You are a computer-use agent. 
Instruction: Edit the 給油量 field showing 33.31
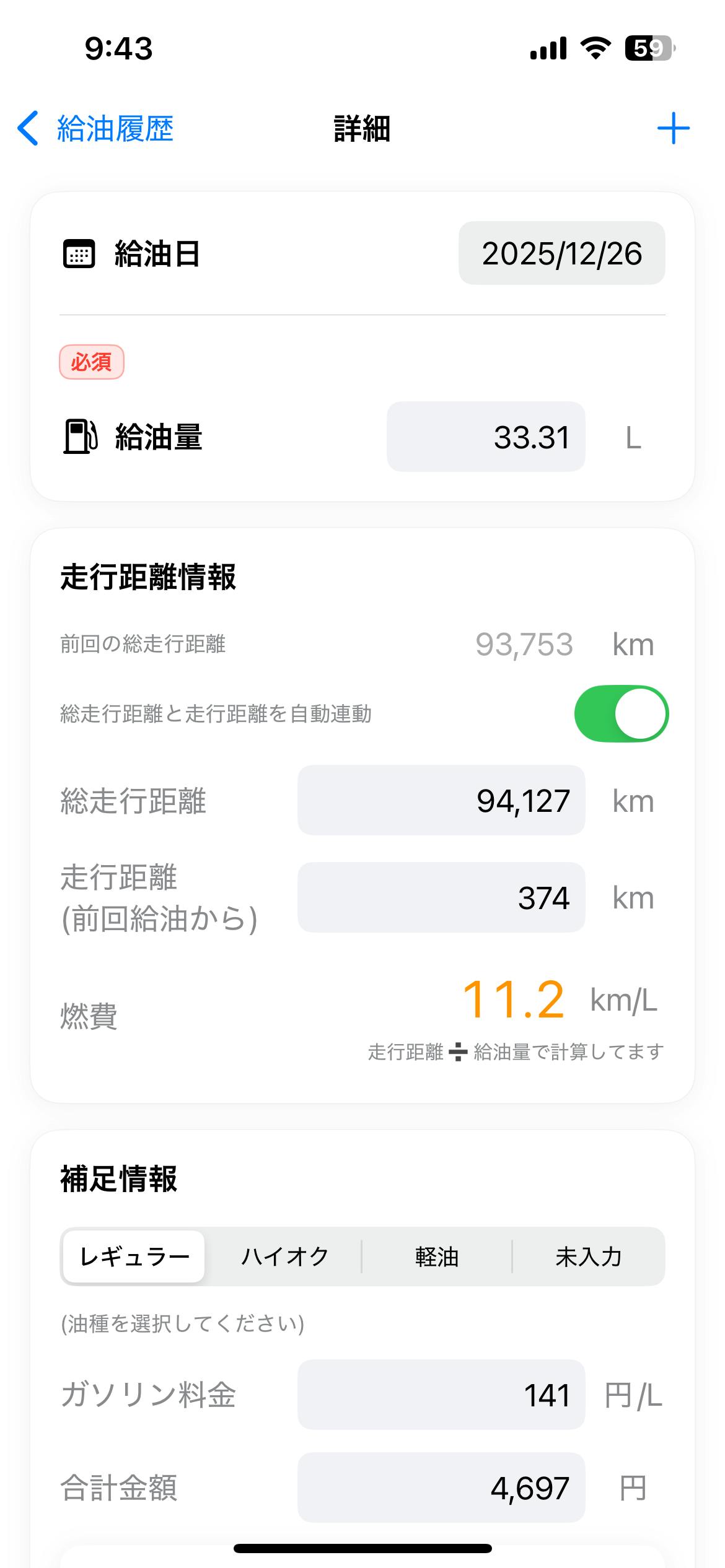[x=486, y=437]
